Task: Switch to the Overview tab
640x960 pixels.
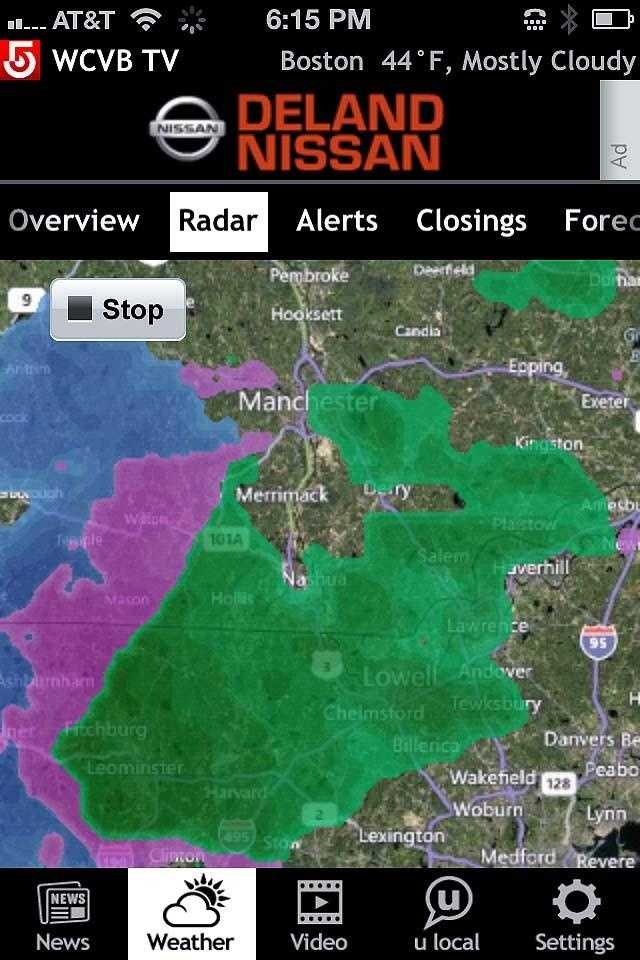Action: pos(74,221)
